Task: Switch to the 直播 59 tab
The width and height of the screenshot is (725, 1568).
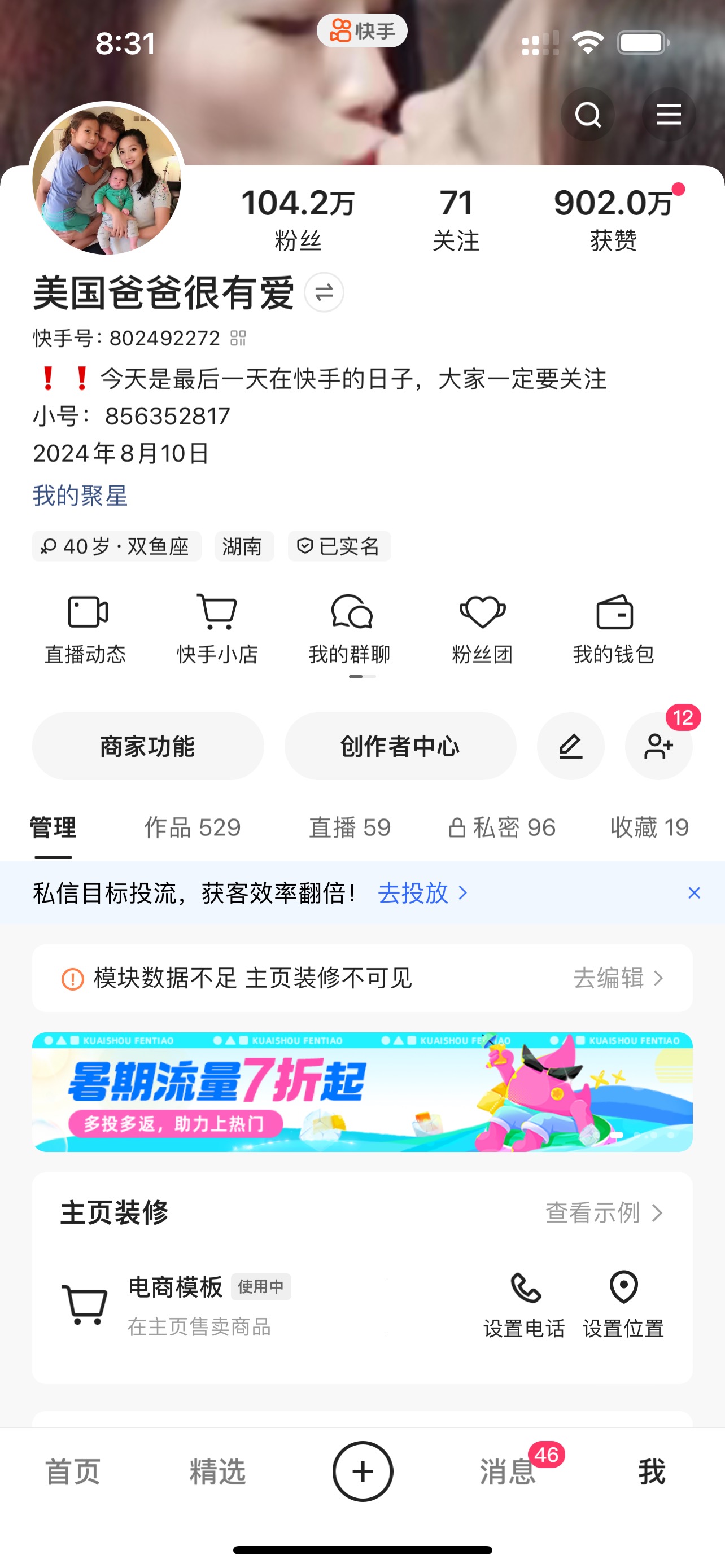Action: tap(350, 828)
